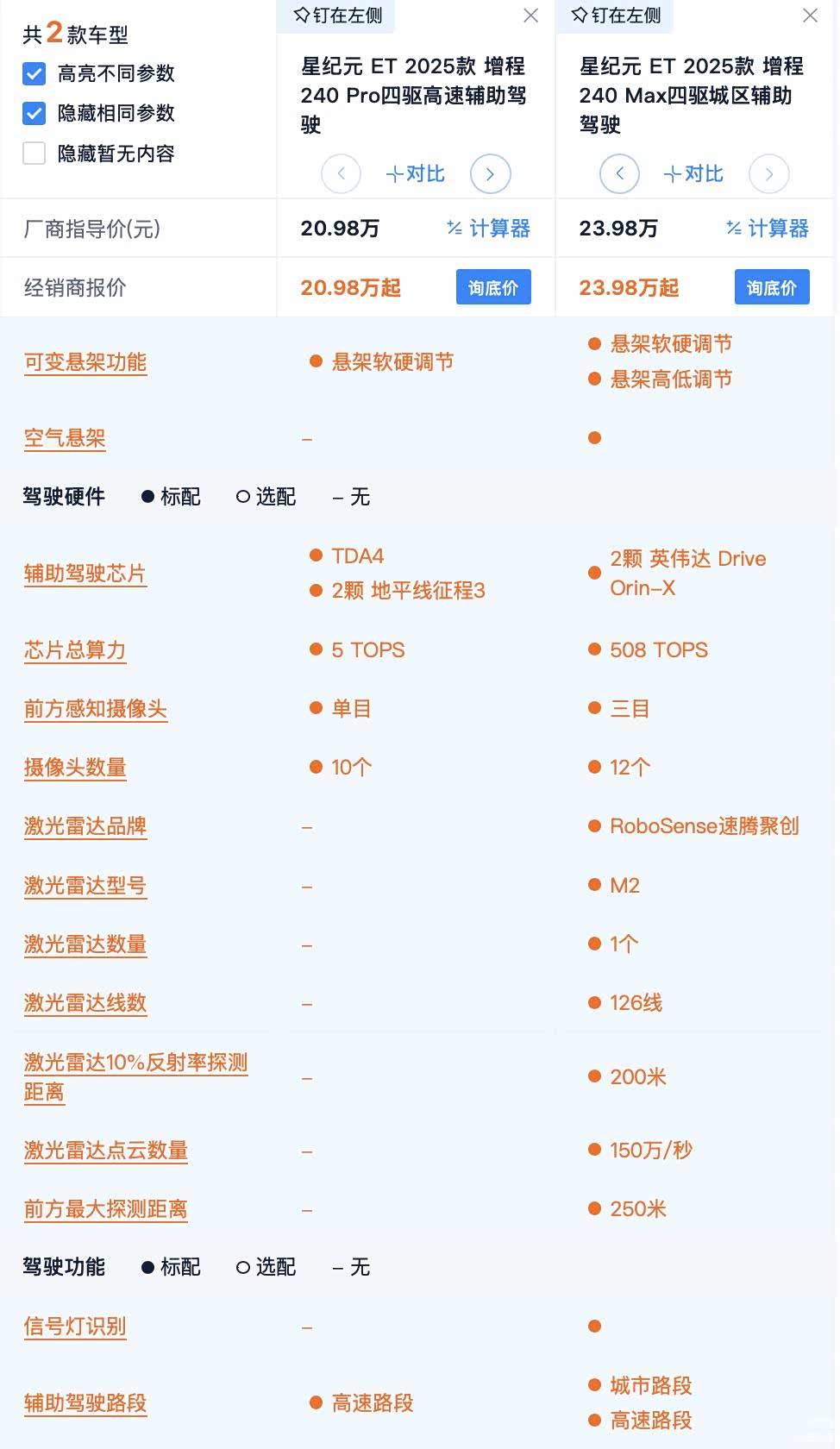Open the 可变悬架功能 explanation link
The height and width of the screenshot is (1449, 840).
point(85,362)
